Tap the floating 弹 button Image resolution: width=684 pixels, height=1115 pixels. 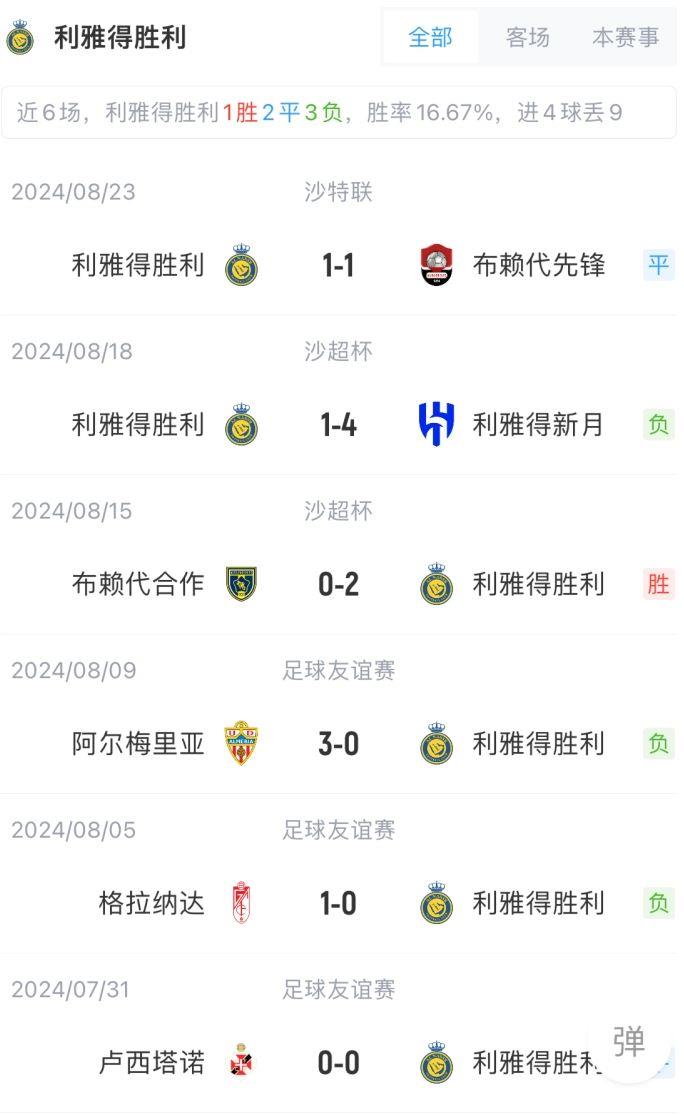pyautogui.click(x=629, y=1042)
